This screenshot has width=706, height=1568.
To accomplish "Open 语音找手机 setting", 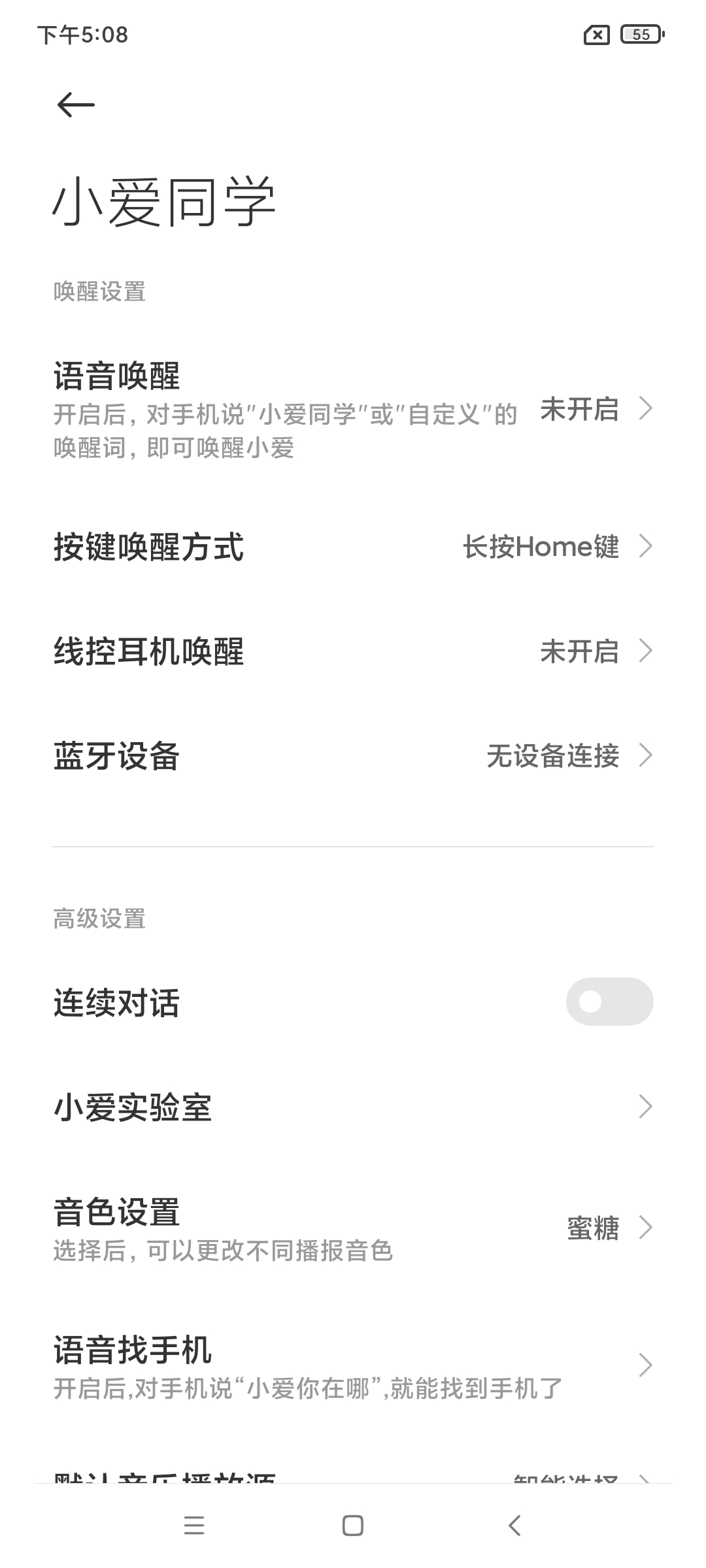I will pyautogui.click(x=353, y=1365).
